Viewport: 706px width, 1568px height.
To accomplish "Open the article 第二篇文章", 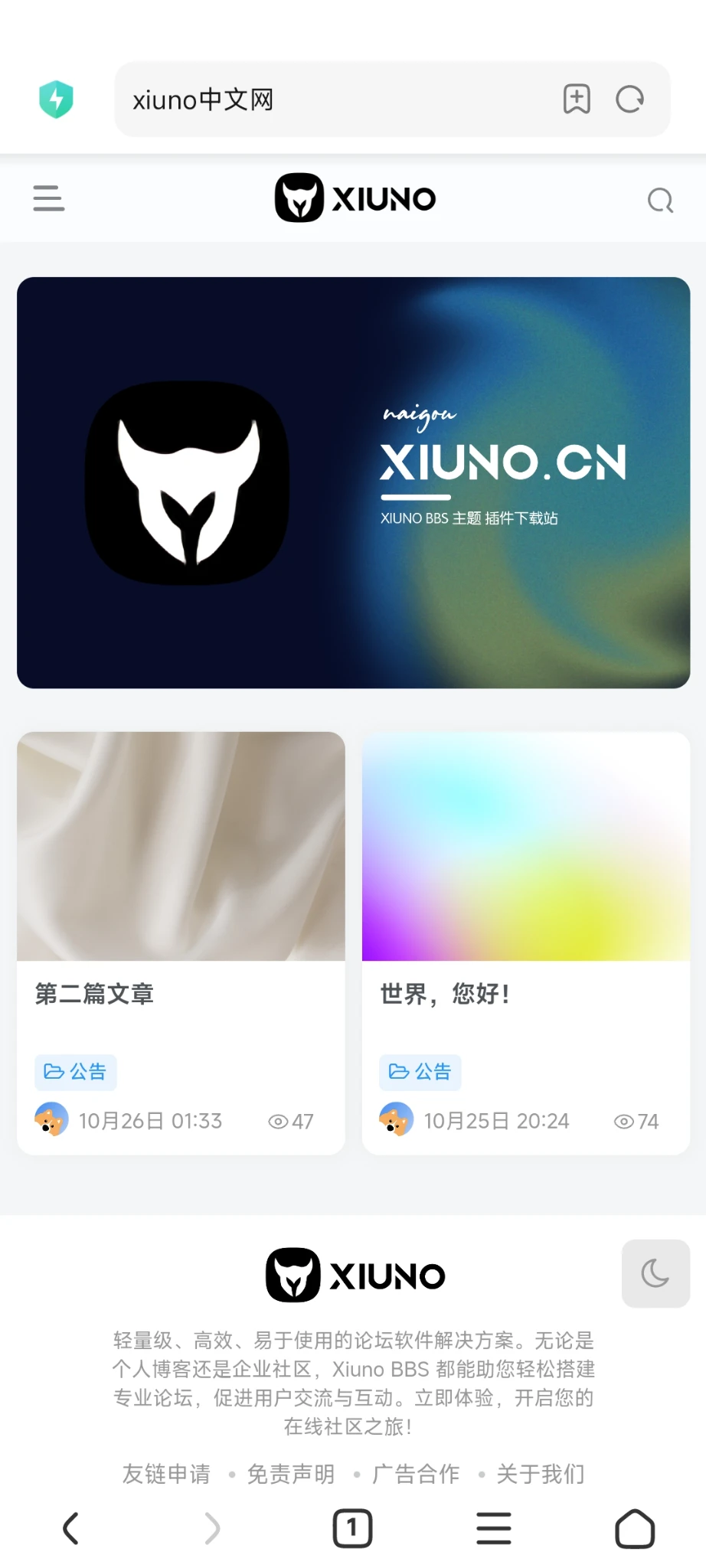I will (94, 994).
